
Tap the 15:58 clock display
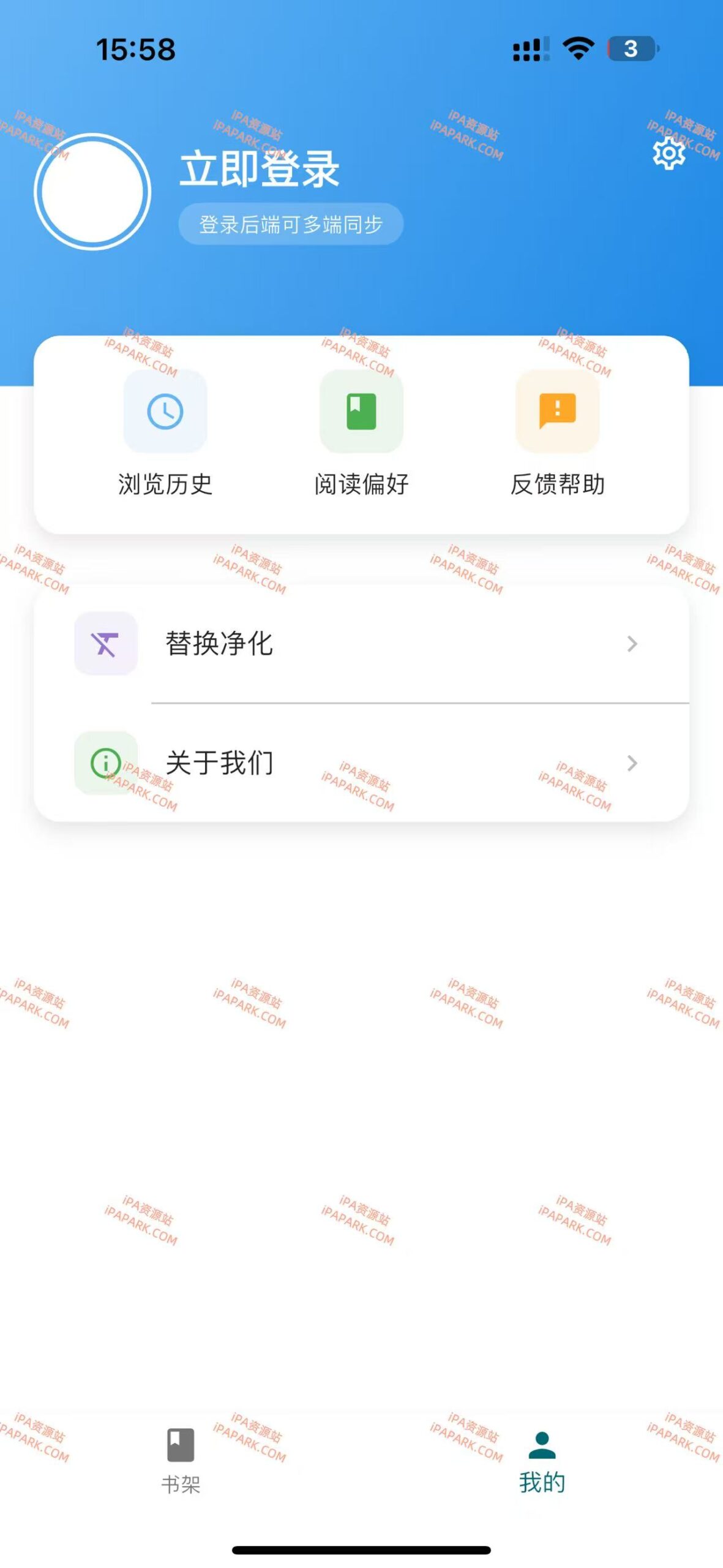point(134,50)
